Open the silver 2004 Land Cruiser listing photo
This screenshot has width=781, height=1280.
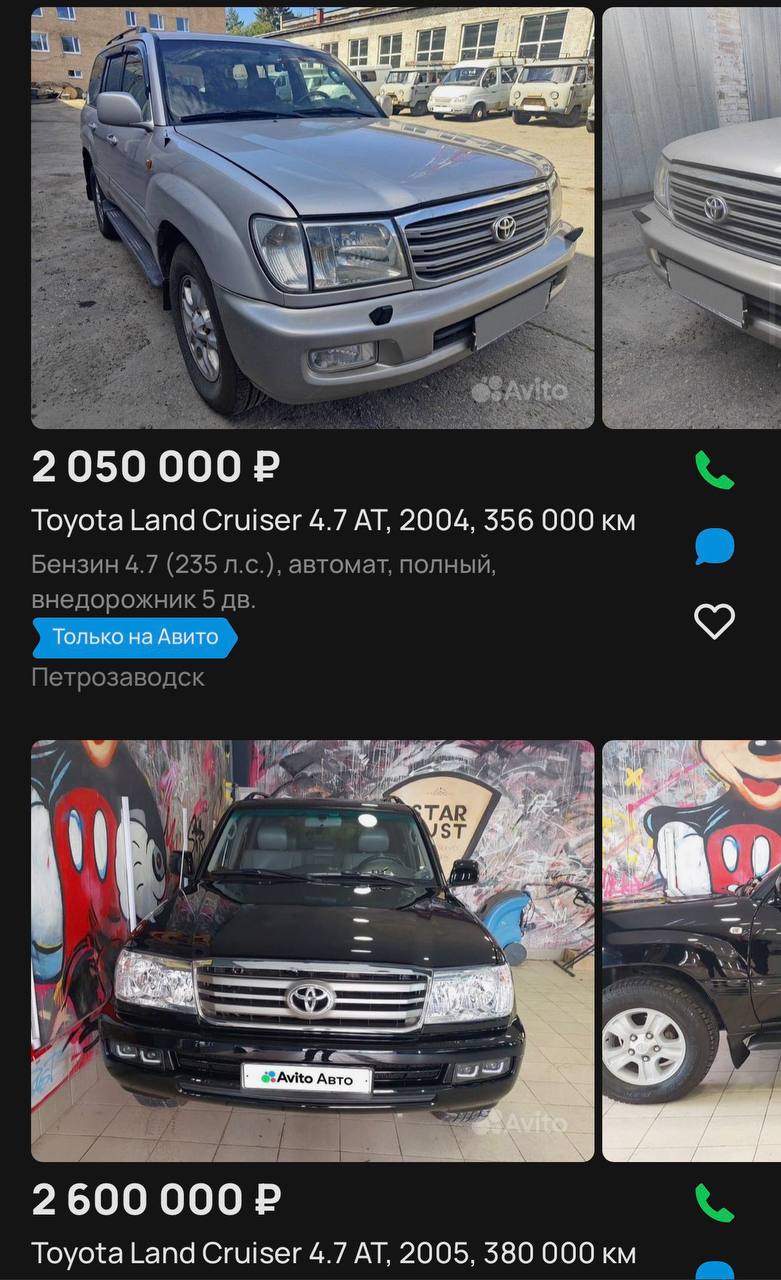(312, 218)
